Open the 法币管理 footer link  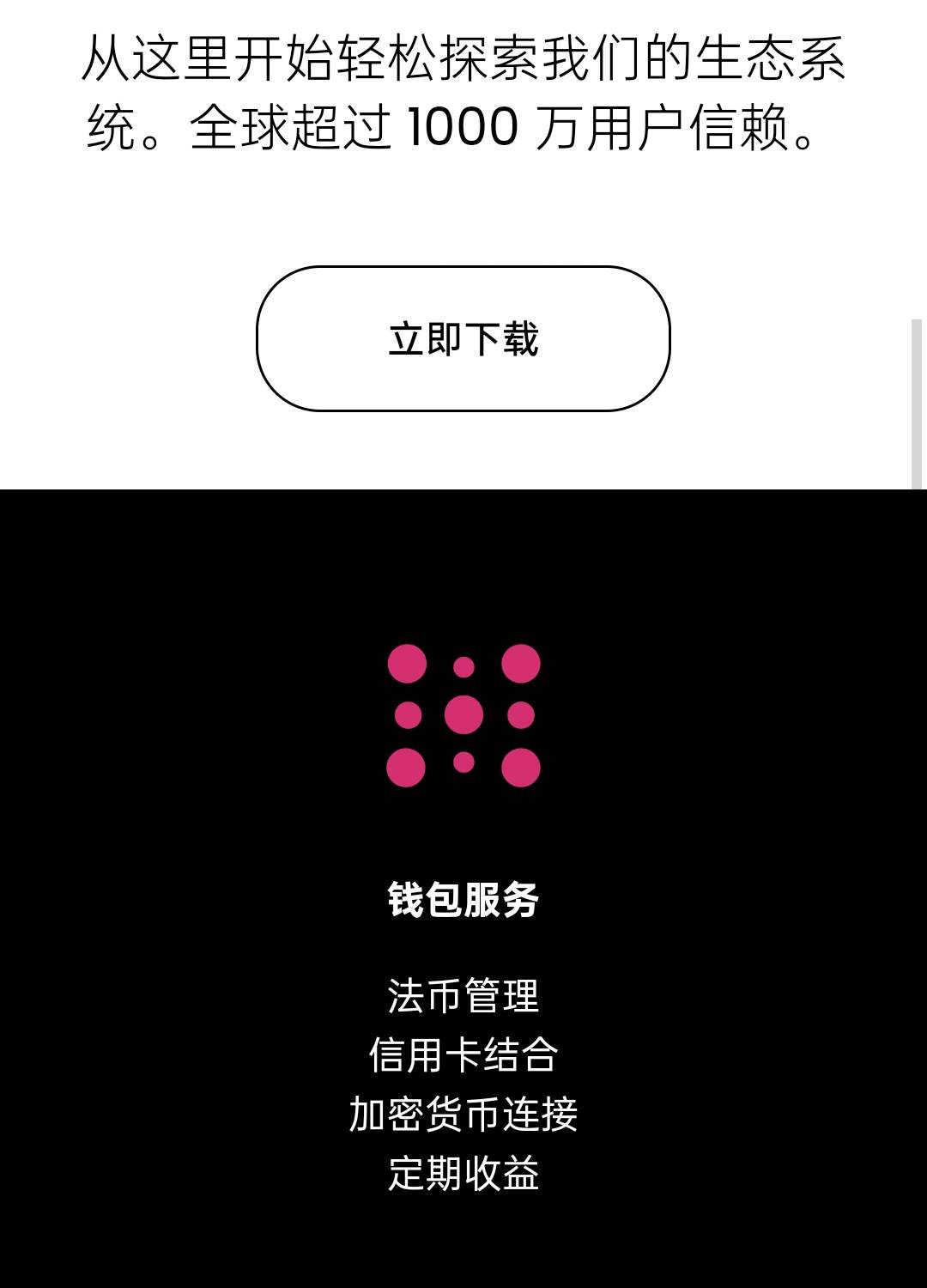click(463, 996)
